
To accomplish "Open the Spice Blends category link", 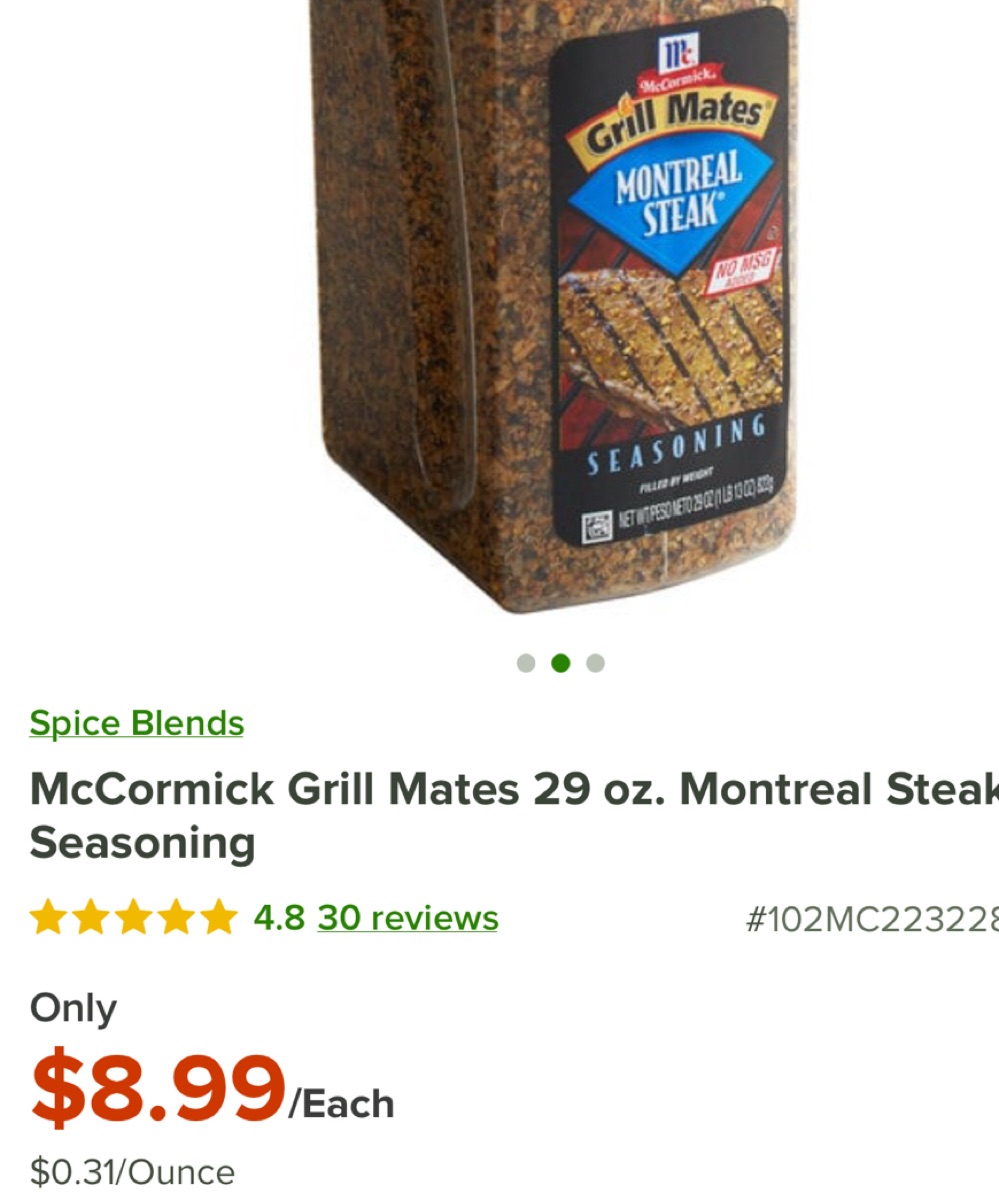I will click(137, 723).
